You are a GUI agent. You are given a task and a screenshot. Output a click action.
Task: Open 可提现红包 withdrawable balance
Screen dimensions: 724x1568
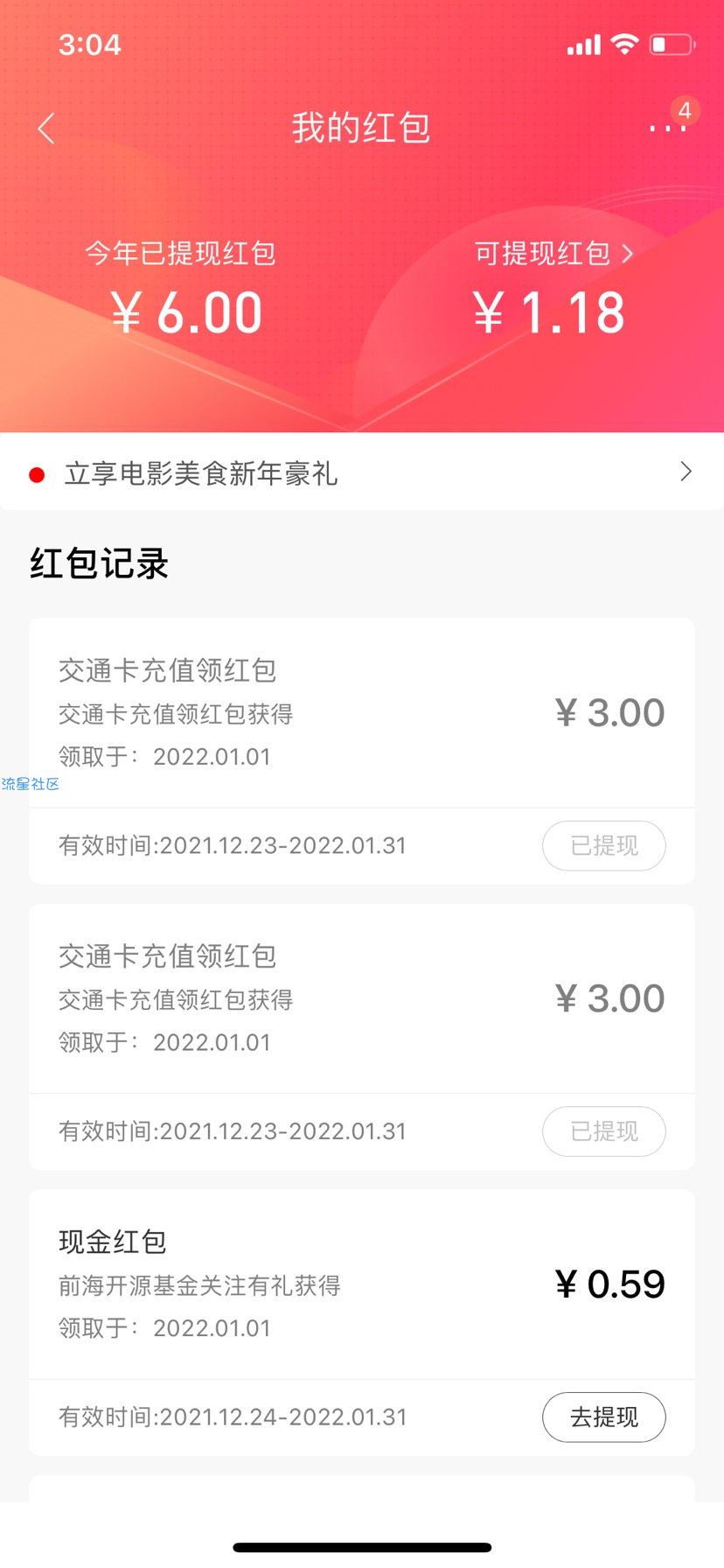pyautogui.click(x=553, y=254)
